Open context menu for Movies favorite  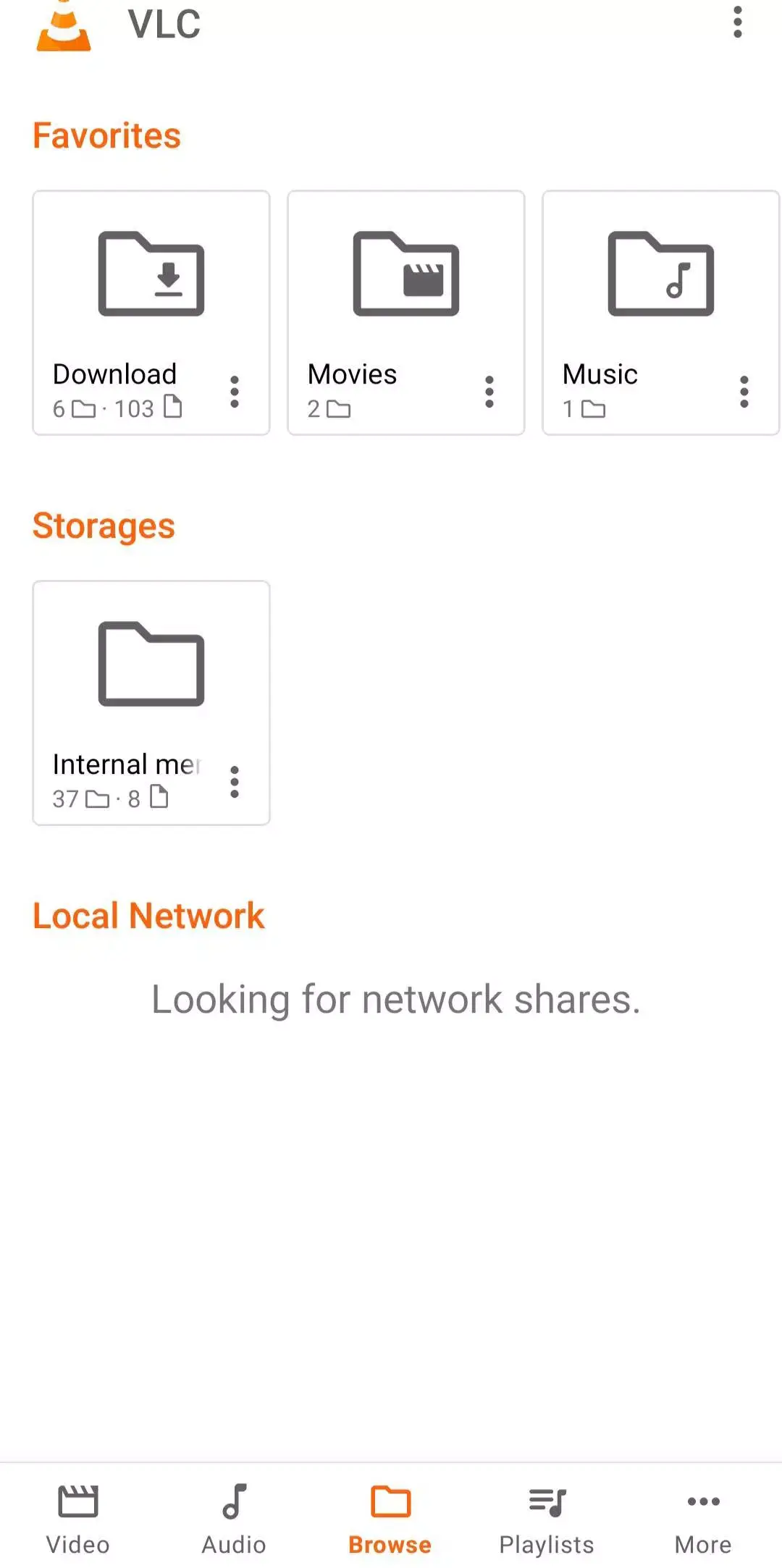tap(489, 391)
